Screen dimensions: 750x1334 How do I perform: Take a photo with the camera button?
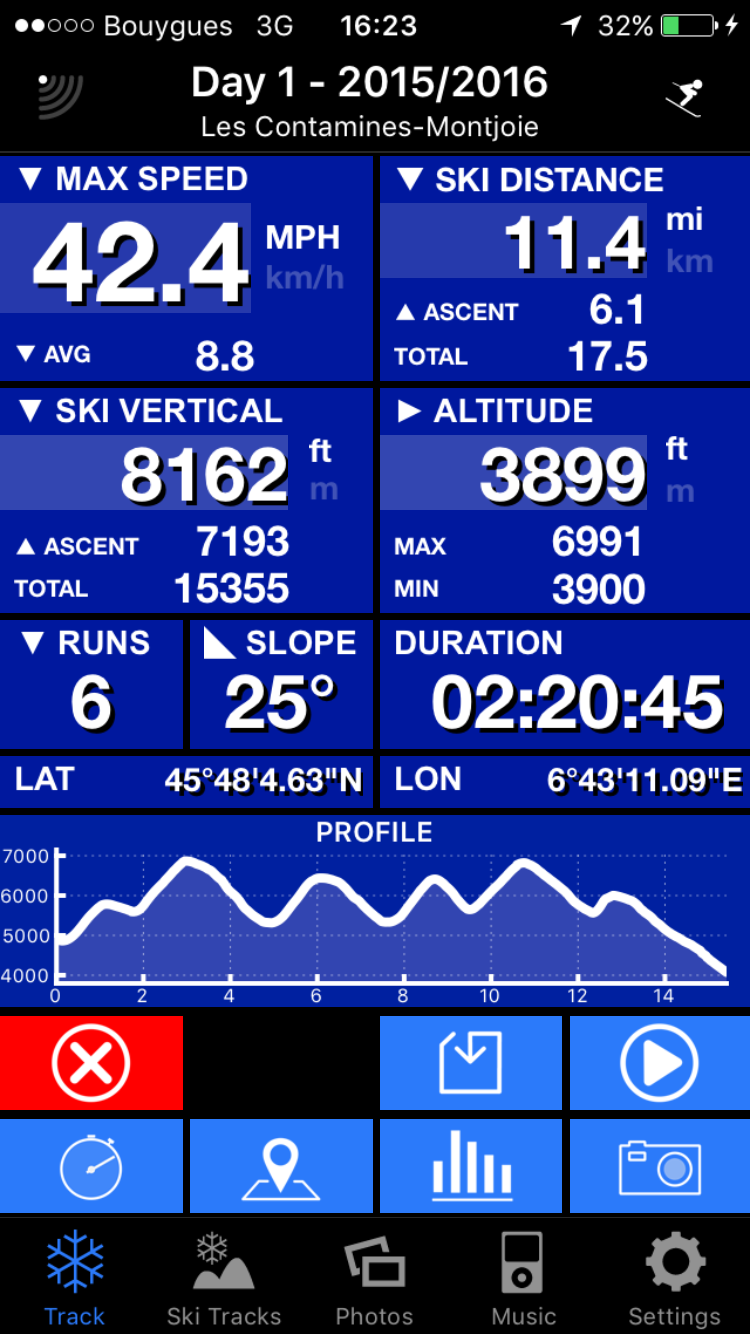pyautogui.click(x=659, y=1166)
